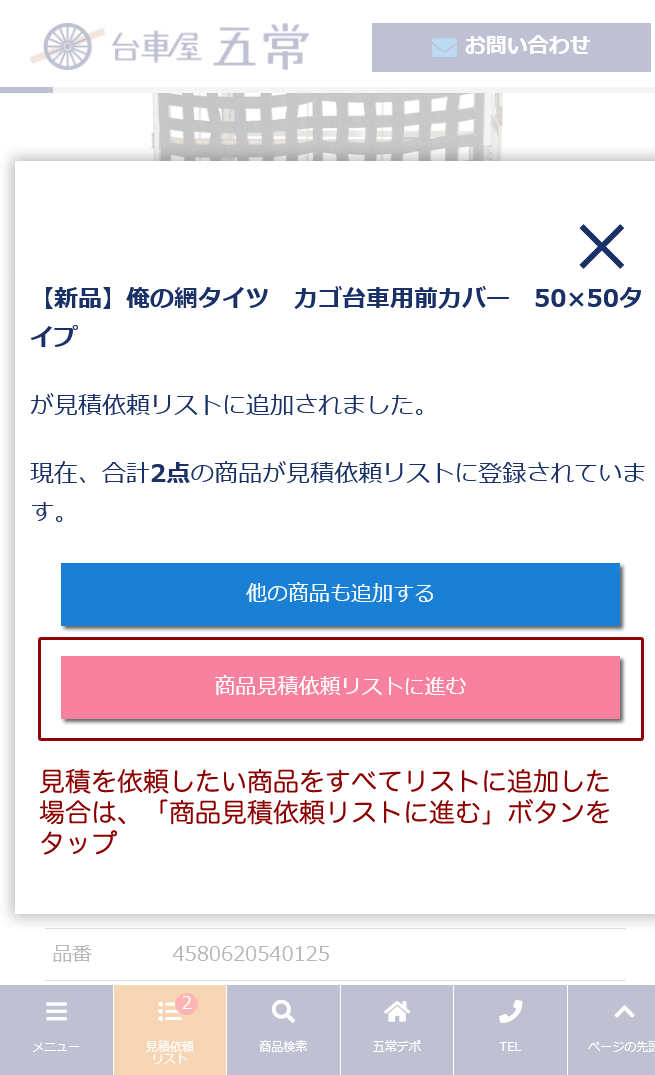655x1075 pixels.
Task: Close the added-to-list popup
Action: [601, 247]
